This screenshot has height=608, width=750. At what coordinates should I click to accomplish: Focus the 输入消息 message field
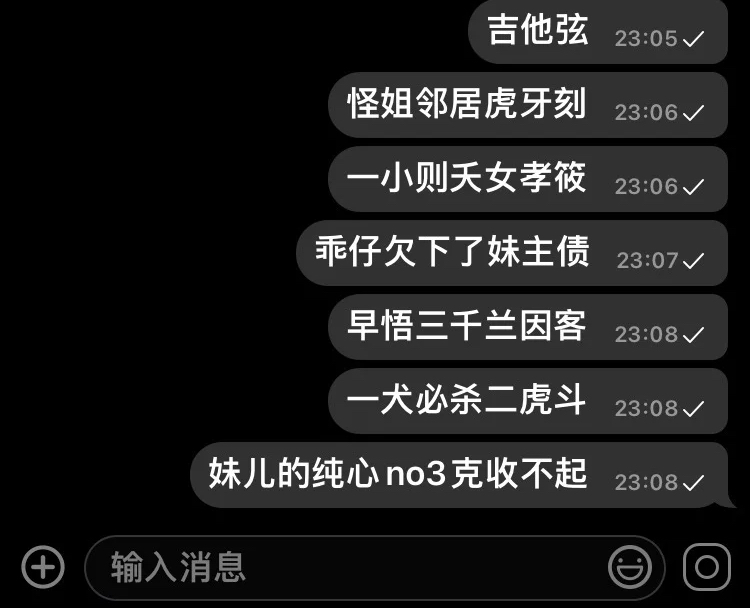[340, 568]
